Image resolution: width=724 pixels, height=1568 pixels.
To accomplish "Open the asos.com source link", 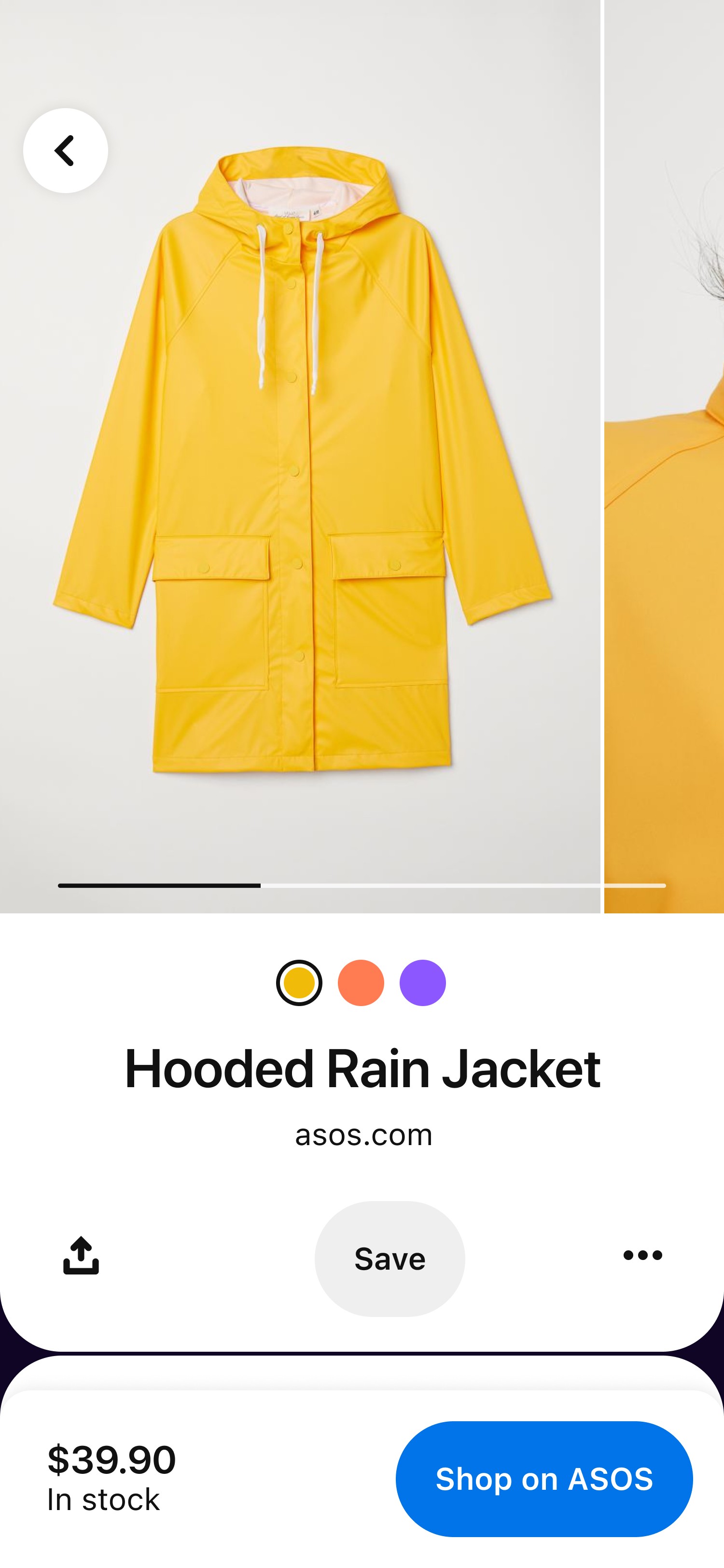I will pos(363,1134).
